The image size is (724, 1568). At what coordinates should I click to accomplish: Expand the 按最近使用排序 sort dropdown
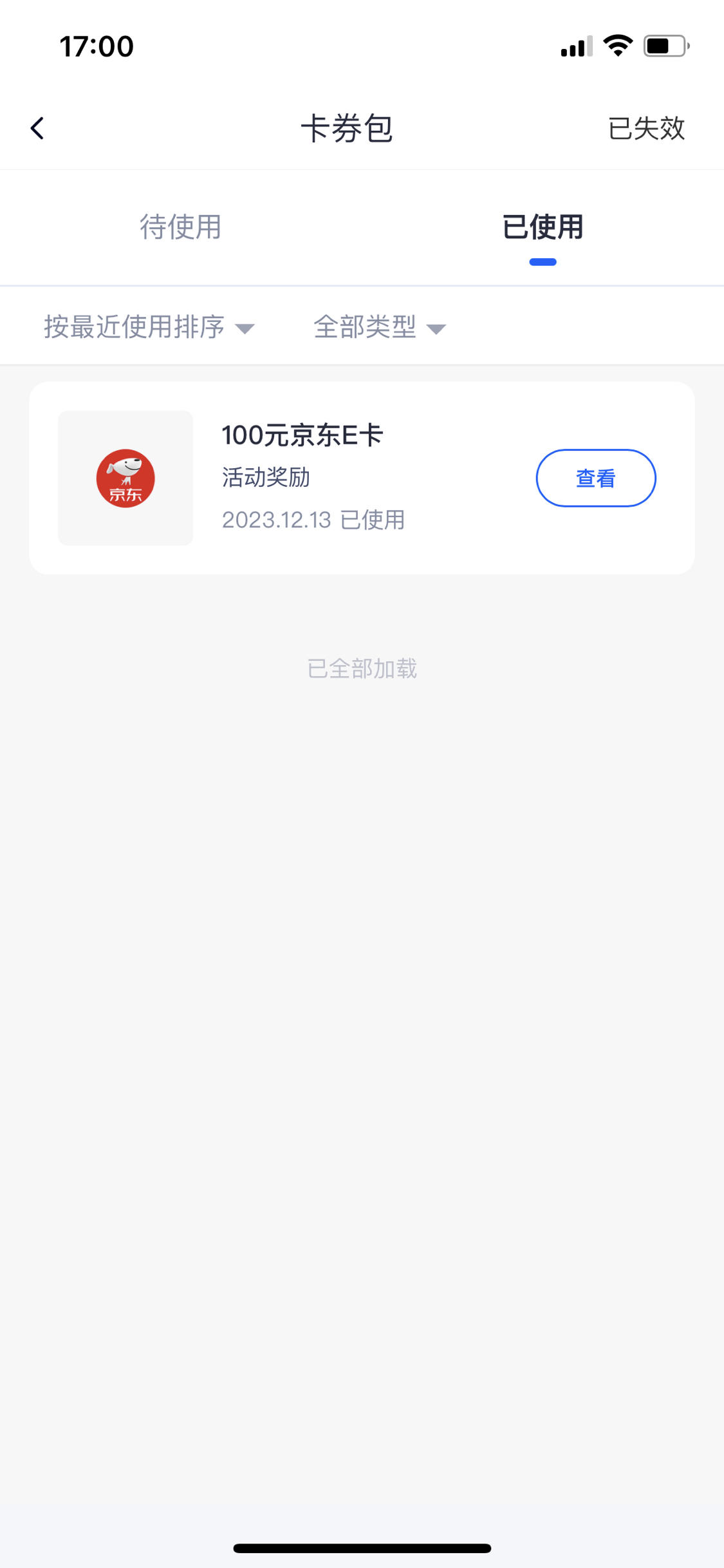tap(149, 327)
